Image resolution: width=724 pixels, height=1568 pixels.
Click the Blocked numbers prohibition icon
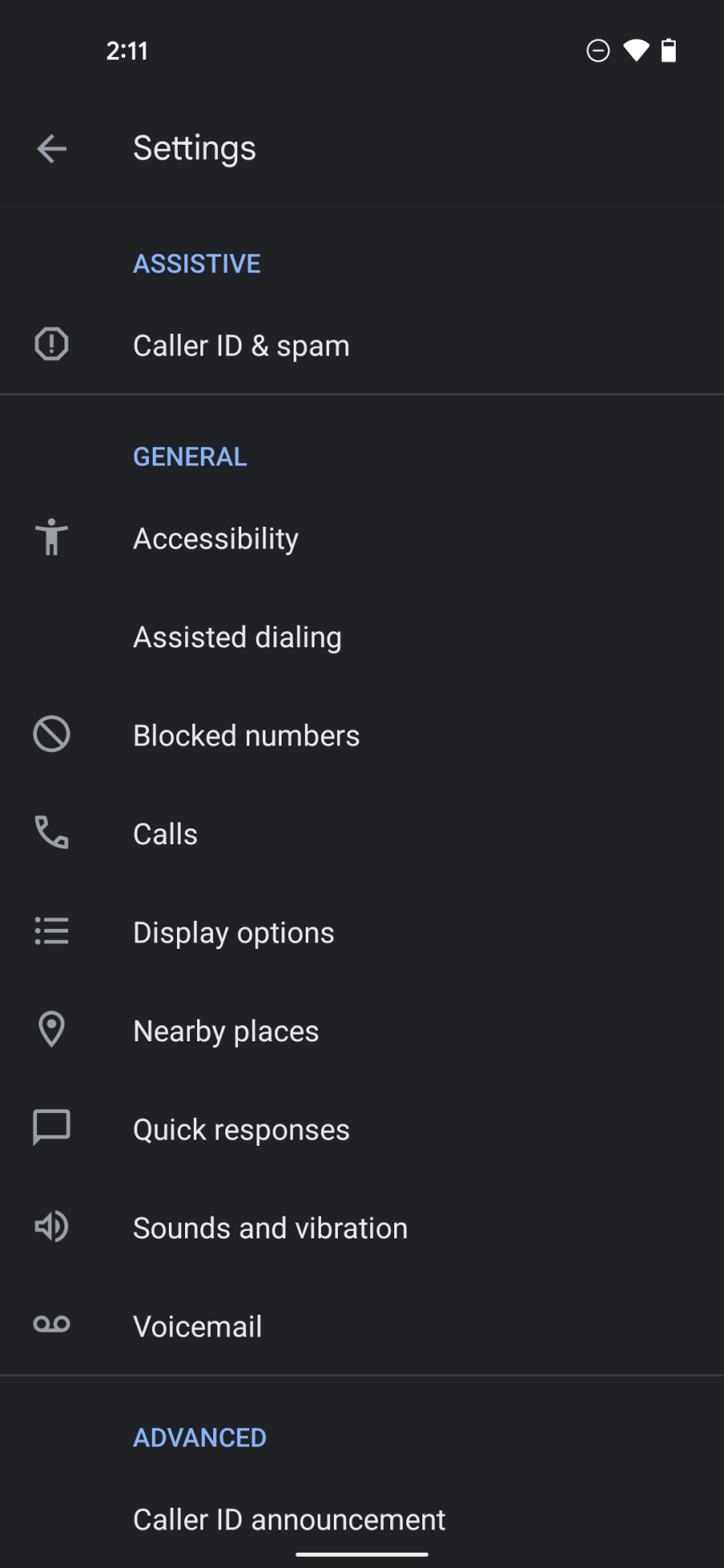pyautogui.click(x=51, y=734)
